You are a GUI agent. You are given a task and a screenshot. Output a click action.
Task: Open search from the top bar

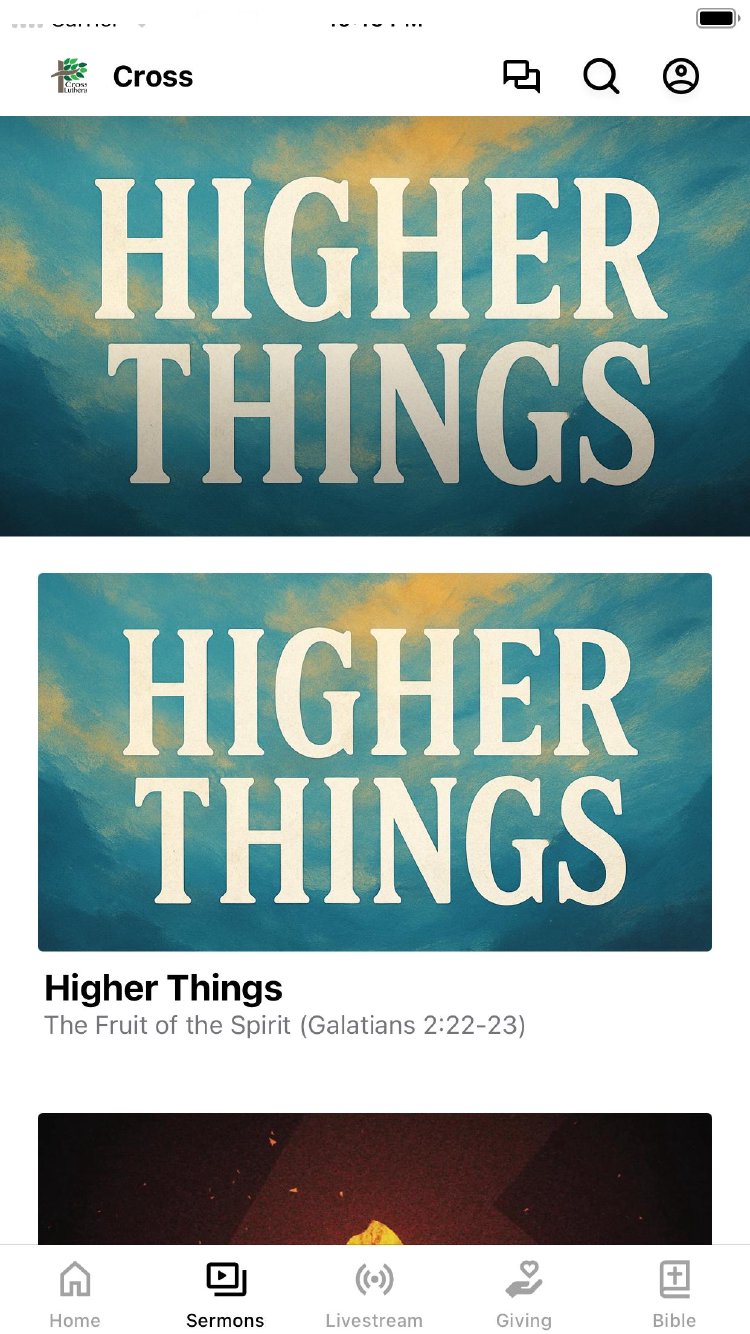[x=601, y=77]
